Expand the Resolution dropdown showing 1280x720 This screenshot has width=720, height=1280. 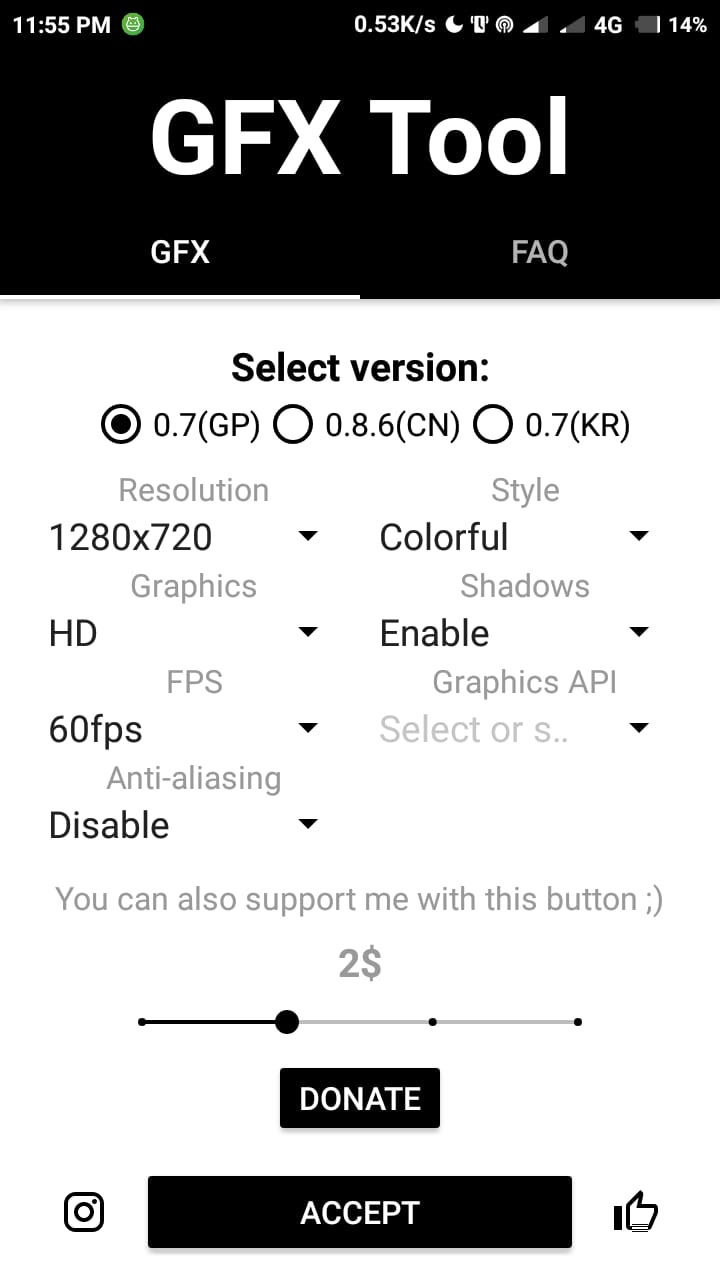[x=183, y=537]
